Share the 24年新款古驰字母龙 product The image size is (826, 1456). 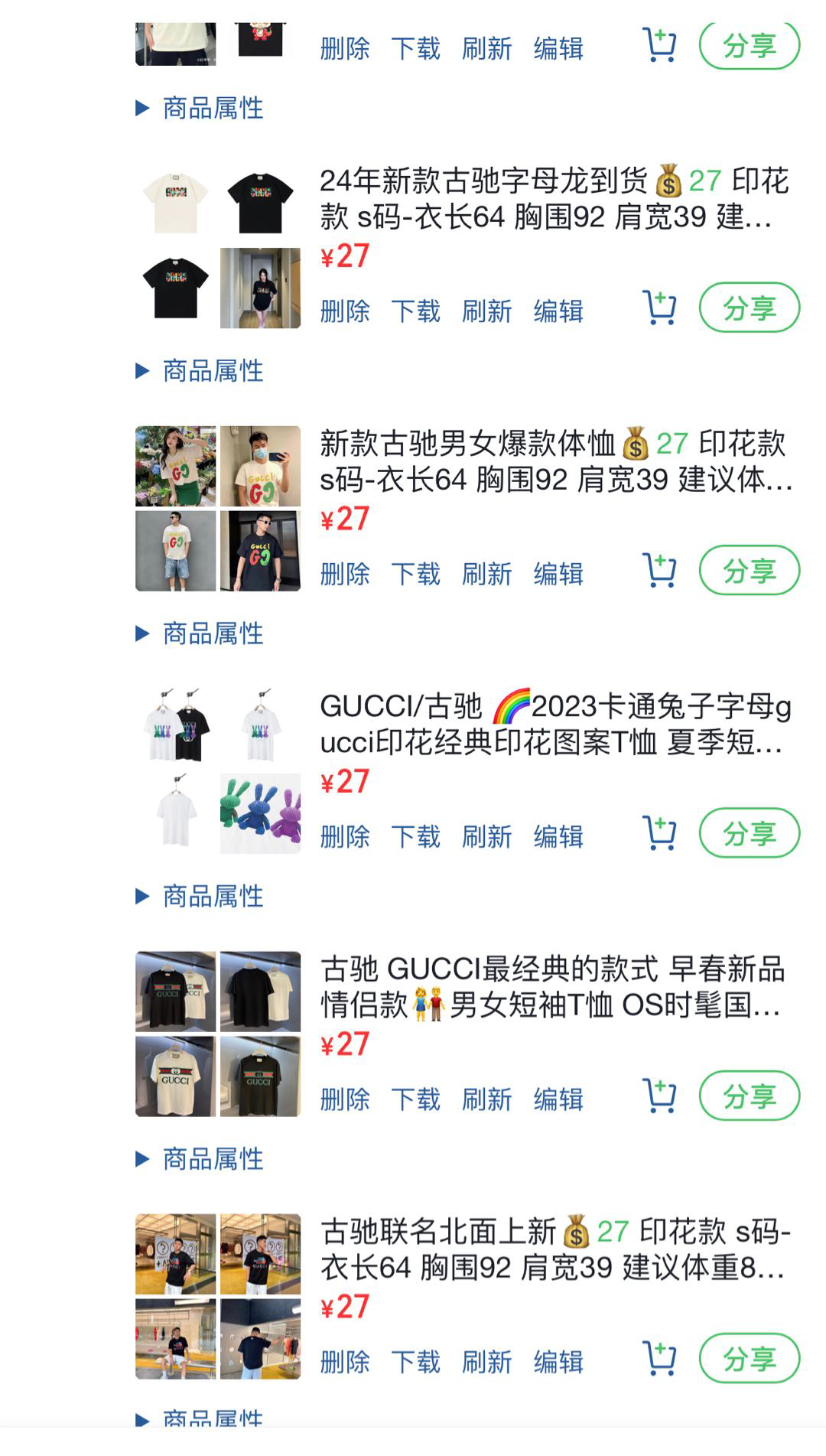tap(749, 308)
